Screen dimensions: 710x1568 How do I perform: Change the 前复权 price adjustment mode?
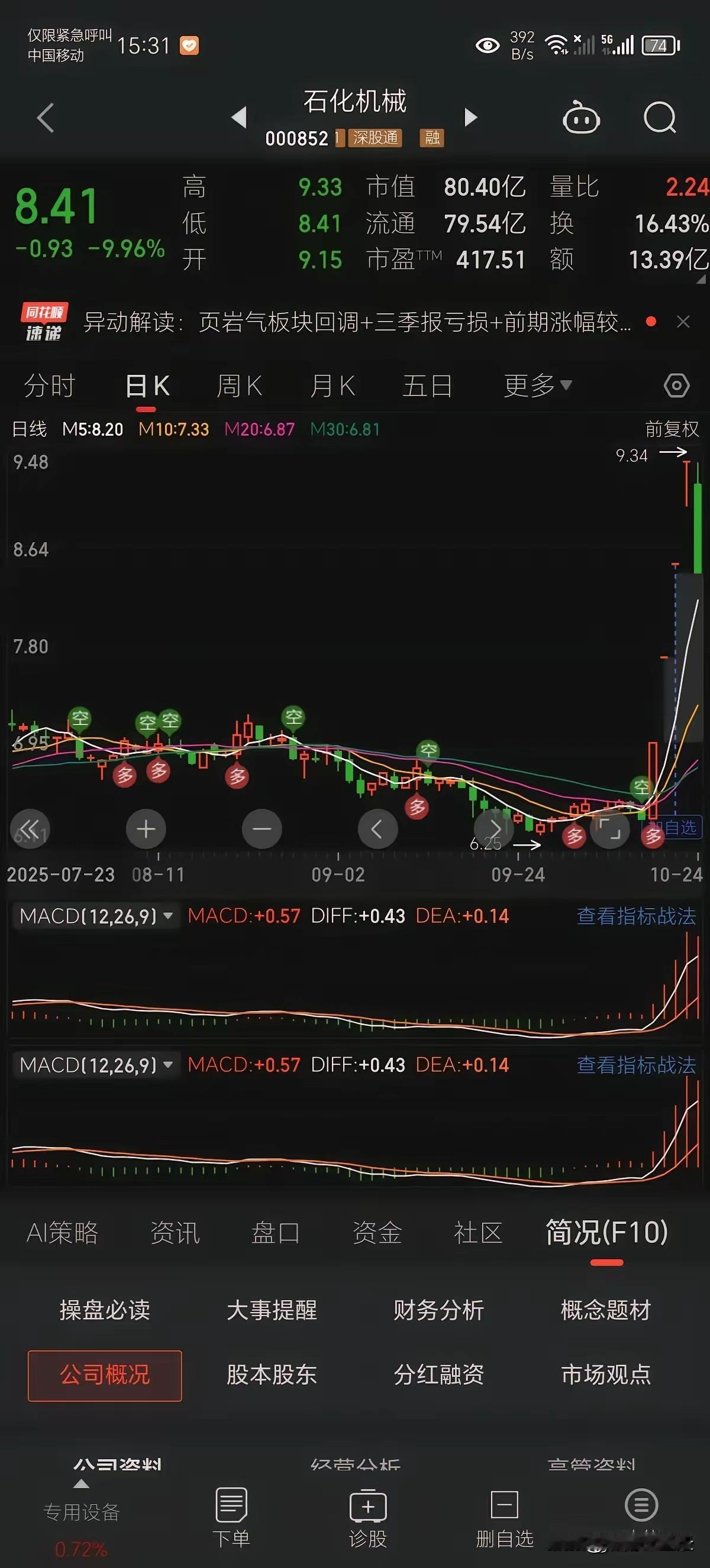tap(672, 429)
